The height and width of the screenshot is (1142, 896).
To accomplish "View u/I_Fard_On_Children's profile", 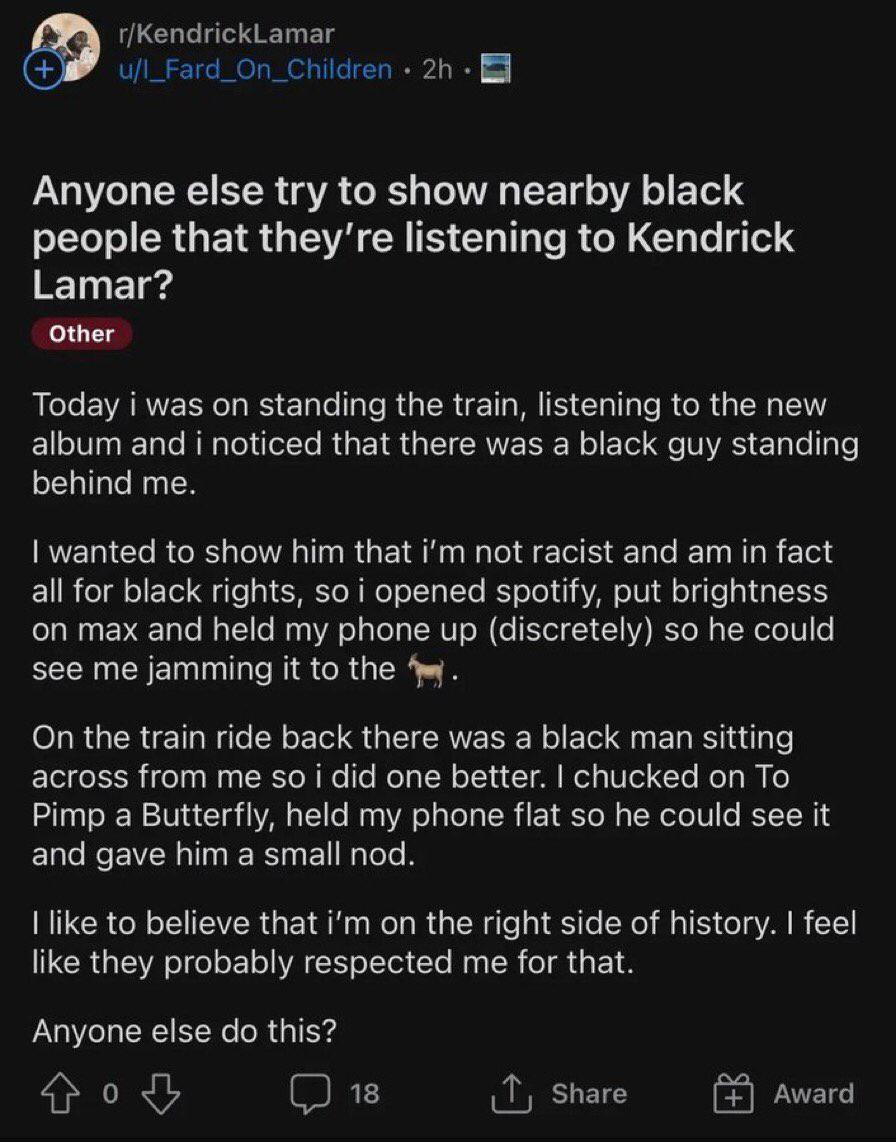I will (x=255, y=69).
